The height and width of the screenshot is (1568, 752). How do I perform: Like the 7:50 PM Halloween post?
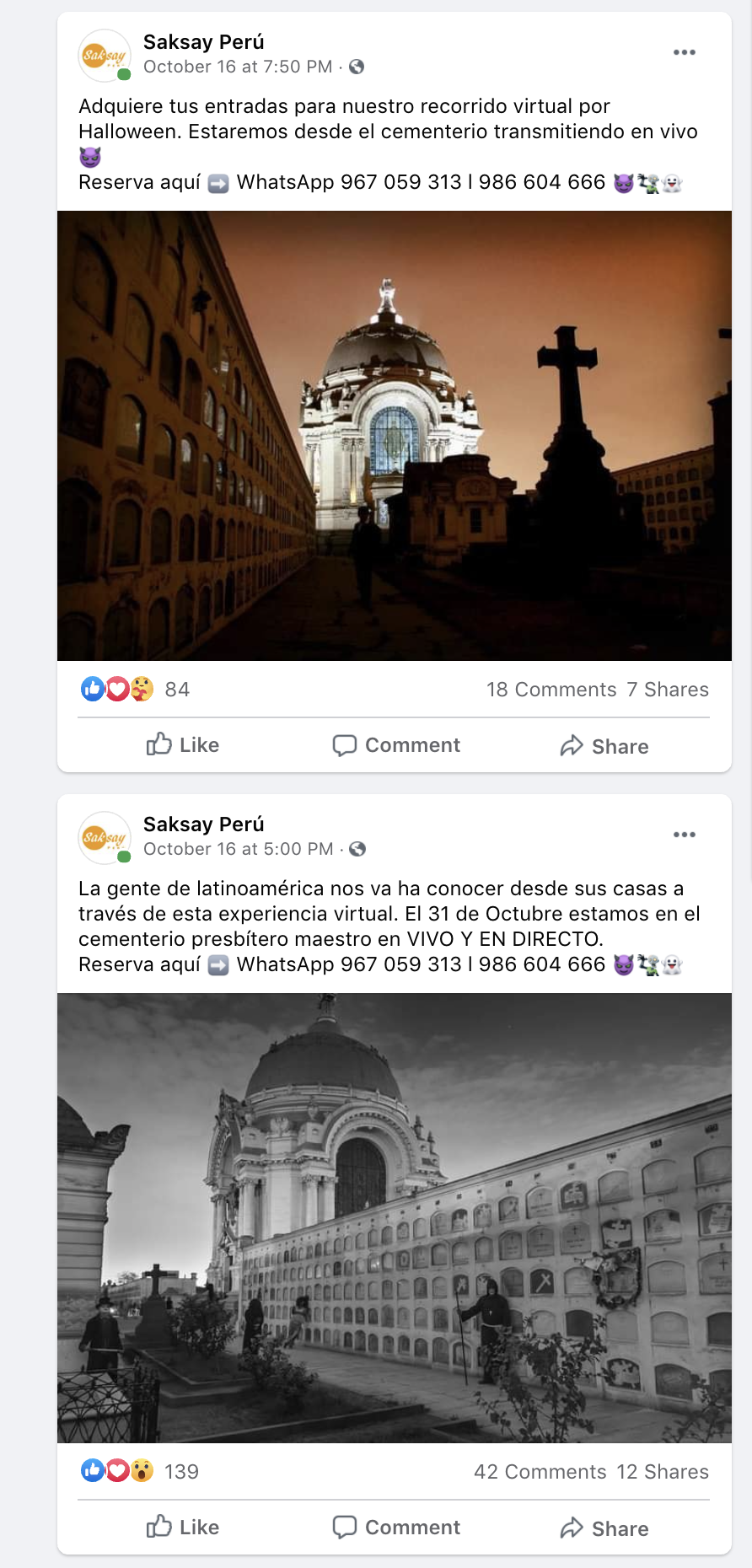[x=183, y=745]
